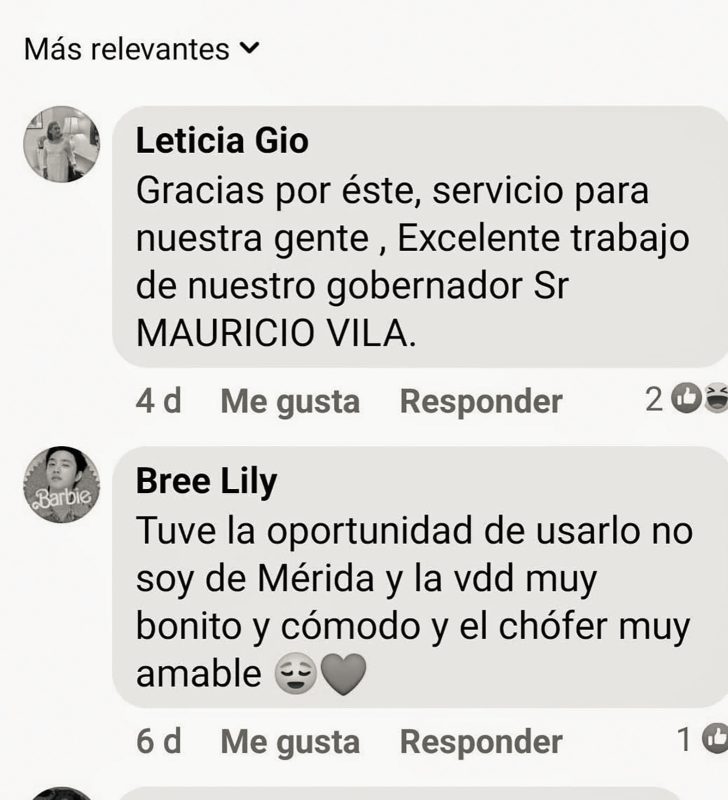Reply to Leticia Gio's comment
728x800 pixels.
[x=481, y=401]
